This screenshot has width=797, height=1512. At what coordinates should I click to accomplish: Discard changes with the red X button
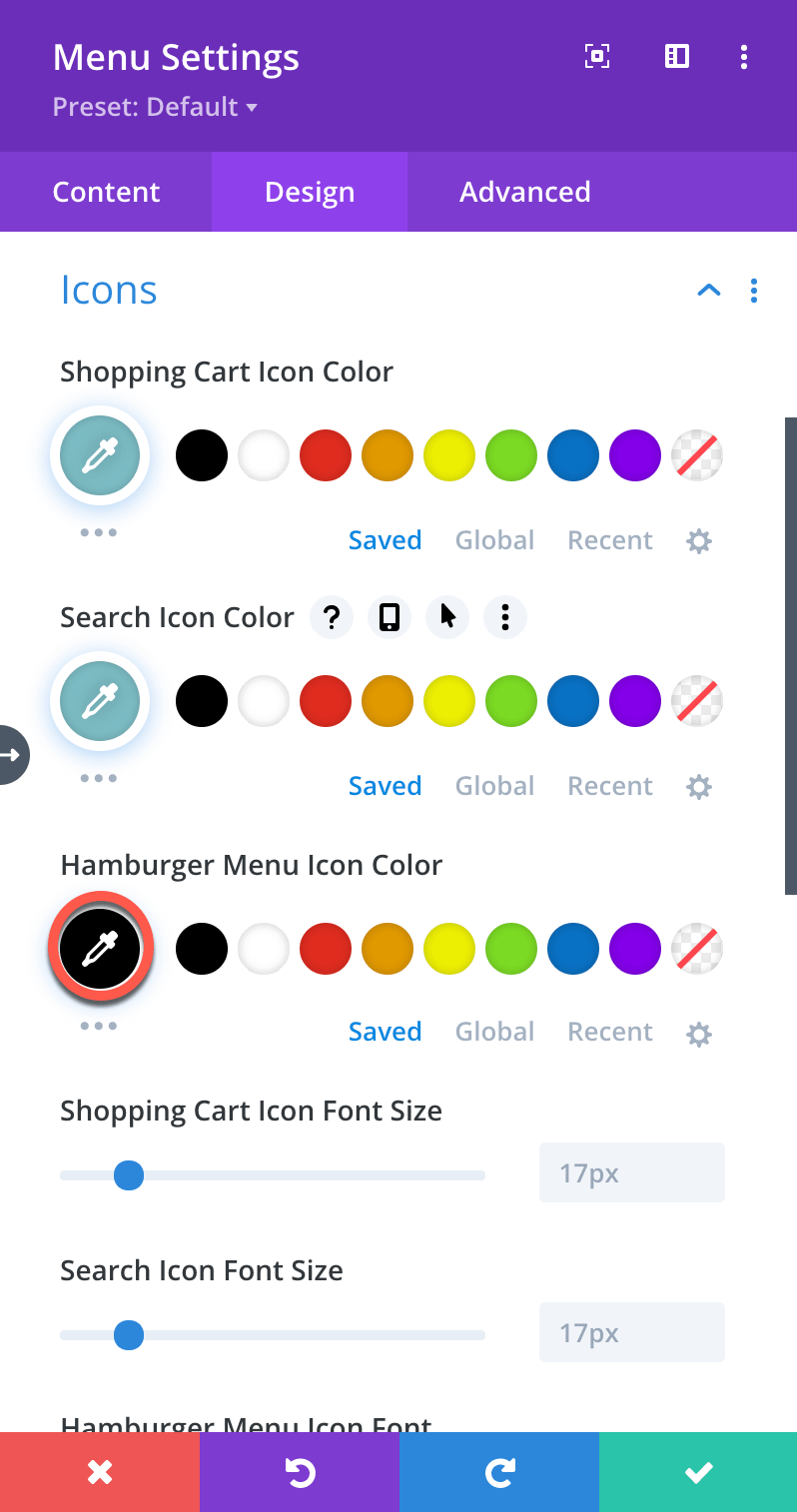[100, 1472]
